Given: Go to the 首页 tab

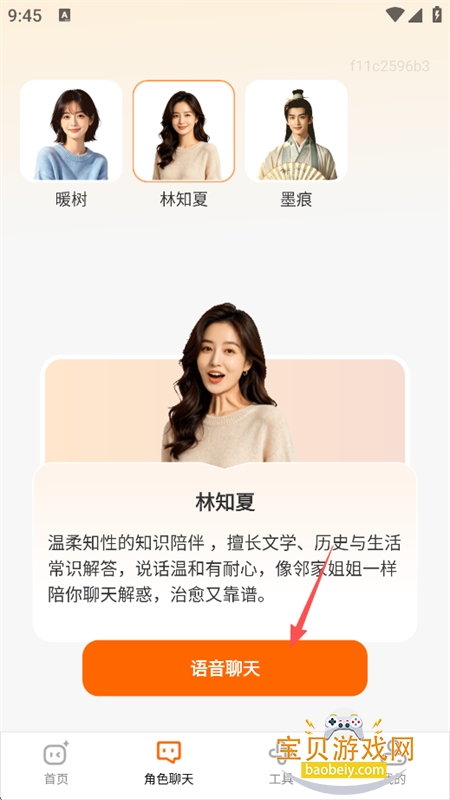Looking at the screenshot, I should click(x=56, y=763).
